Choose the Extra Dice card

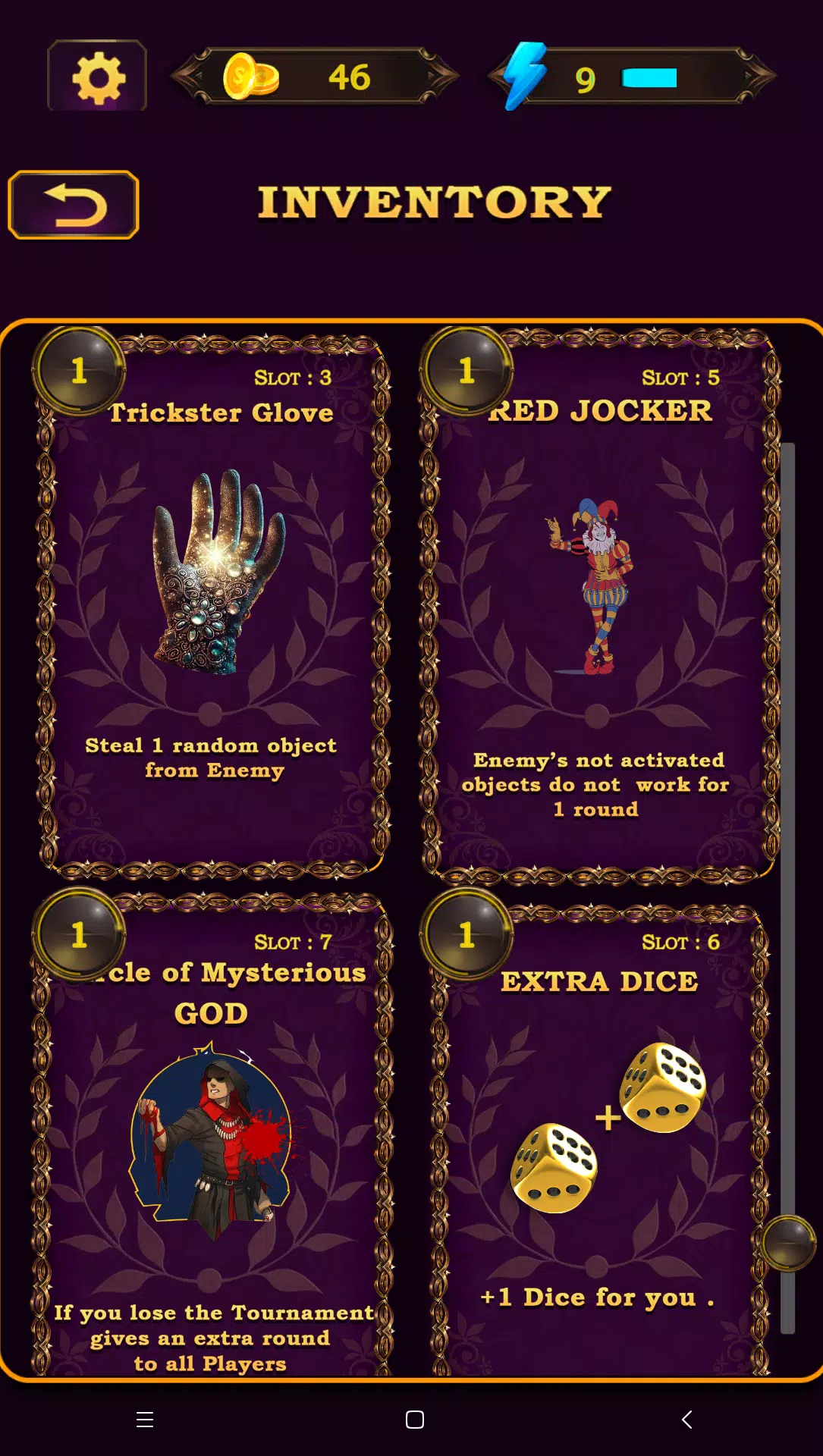599,1137
